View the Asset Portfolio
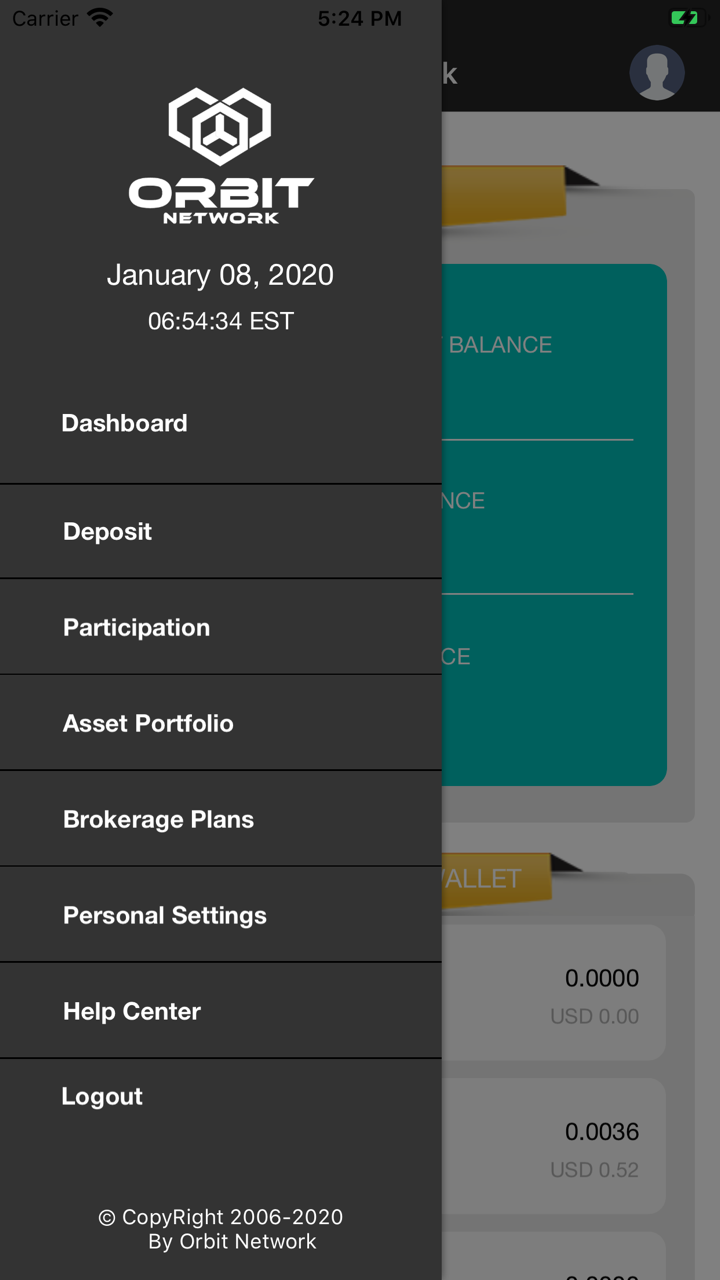The height and width of the screenshot is (1280, 720). (148, 723)
